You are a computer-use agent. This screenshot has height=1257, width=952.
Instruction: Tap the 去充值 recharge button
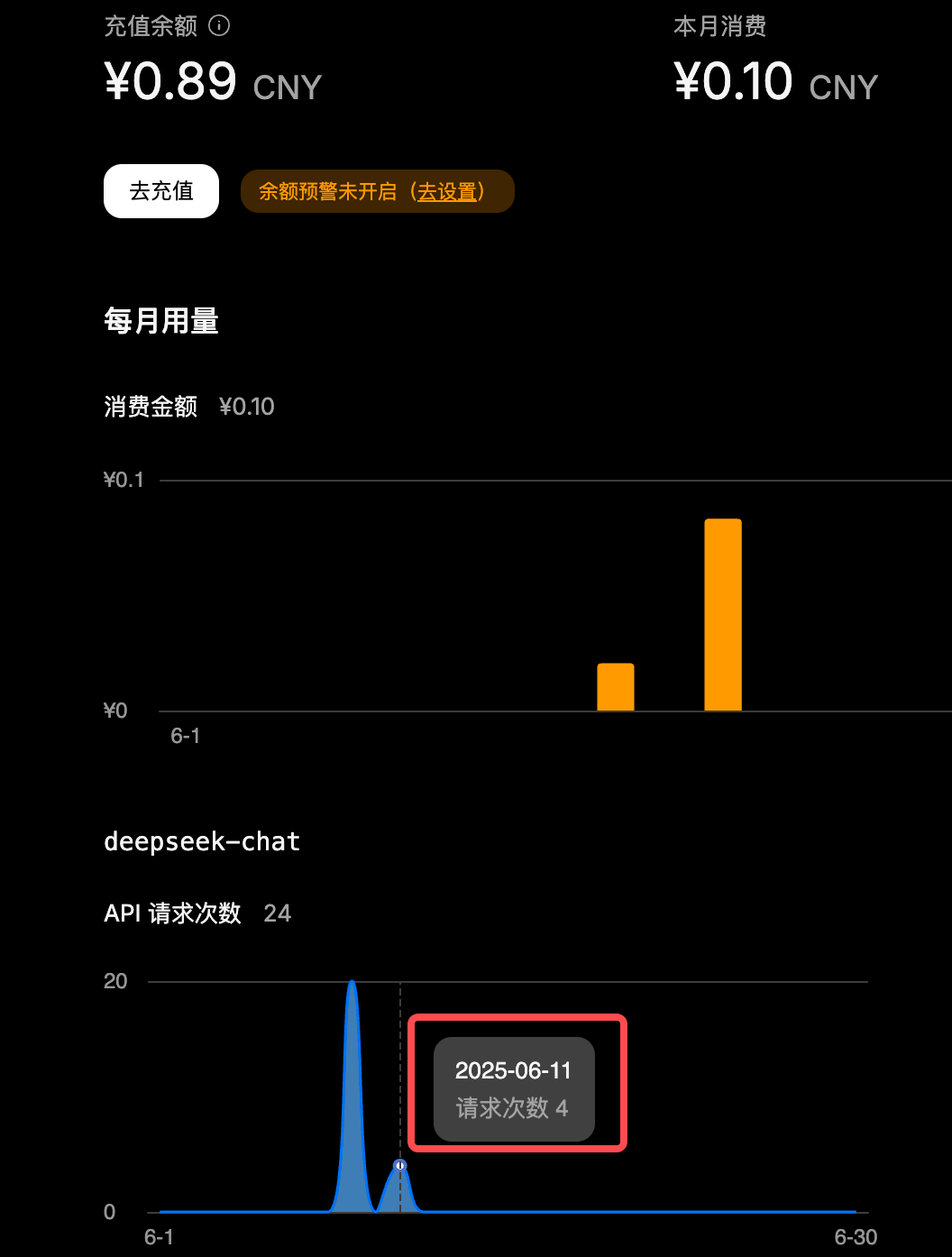pos(161,191)
